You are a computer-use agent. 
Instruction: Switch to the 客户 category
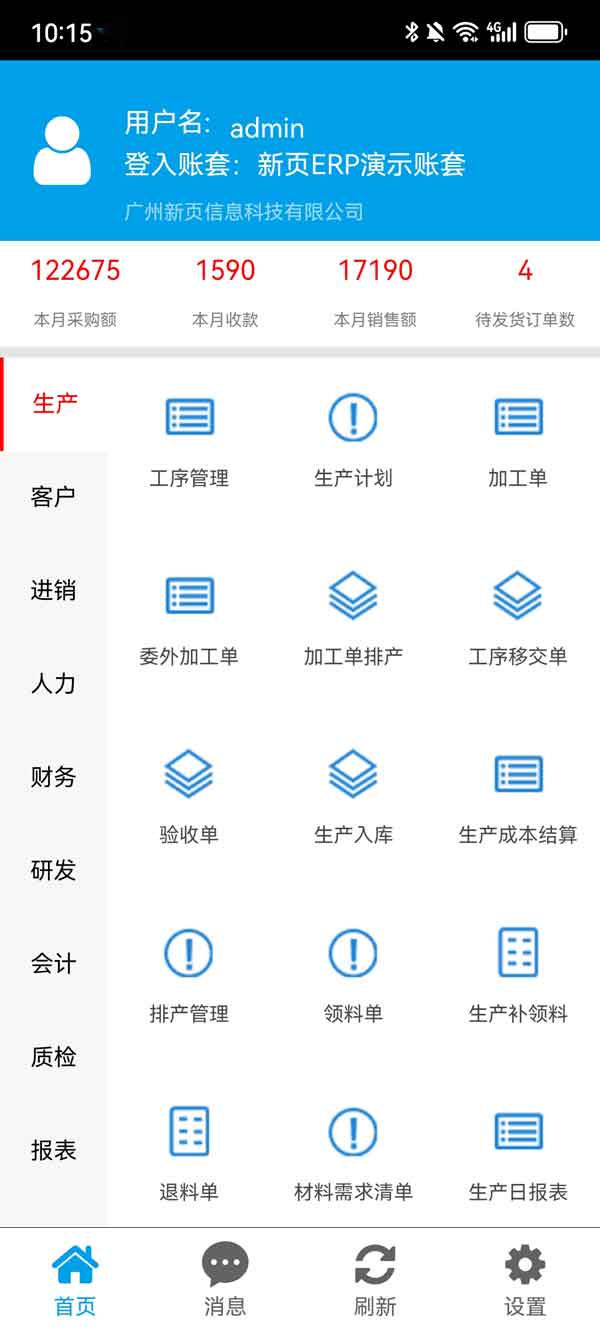pyautogui.click(x=53, y=497)
